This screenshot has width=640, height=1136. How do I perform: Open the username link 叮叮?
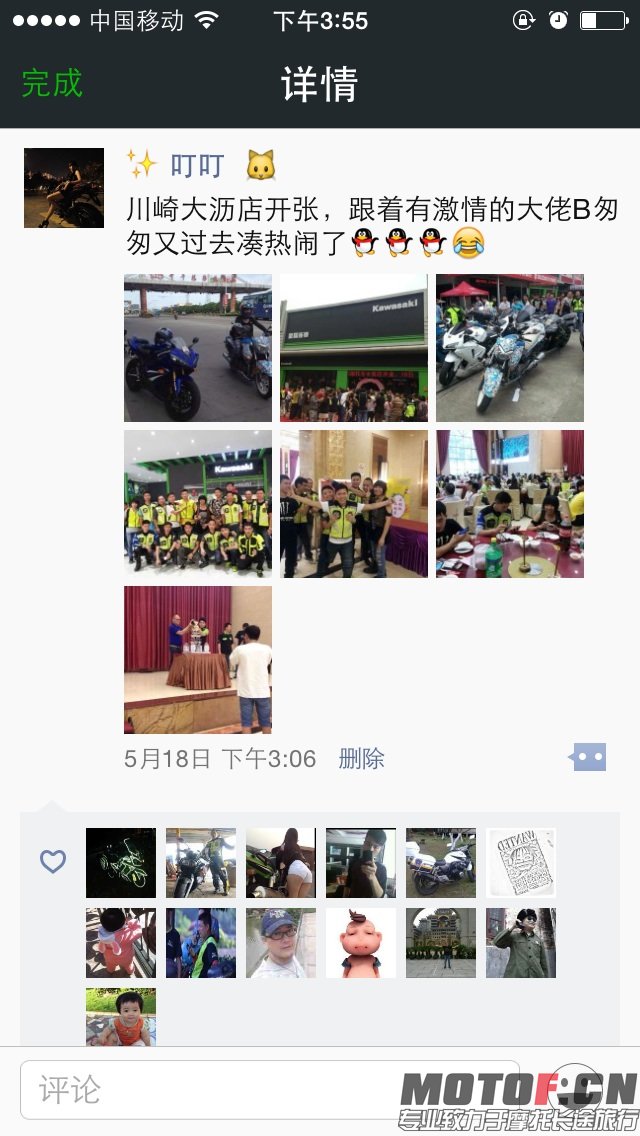tap(197, 166)
